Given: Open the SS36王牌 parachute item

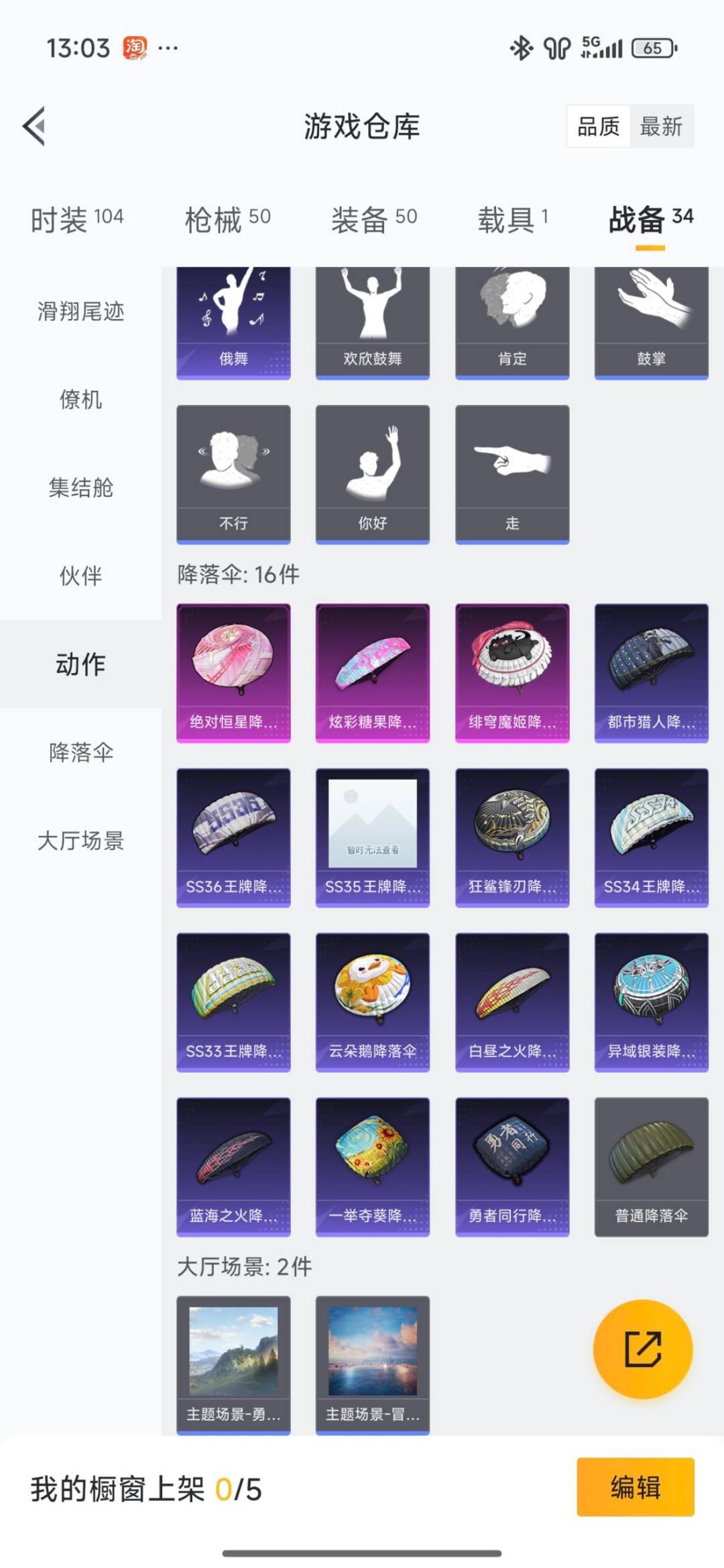Looking at the screenshot, I should (x=233, y=837).
